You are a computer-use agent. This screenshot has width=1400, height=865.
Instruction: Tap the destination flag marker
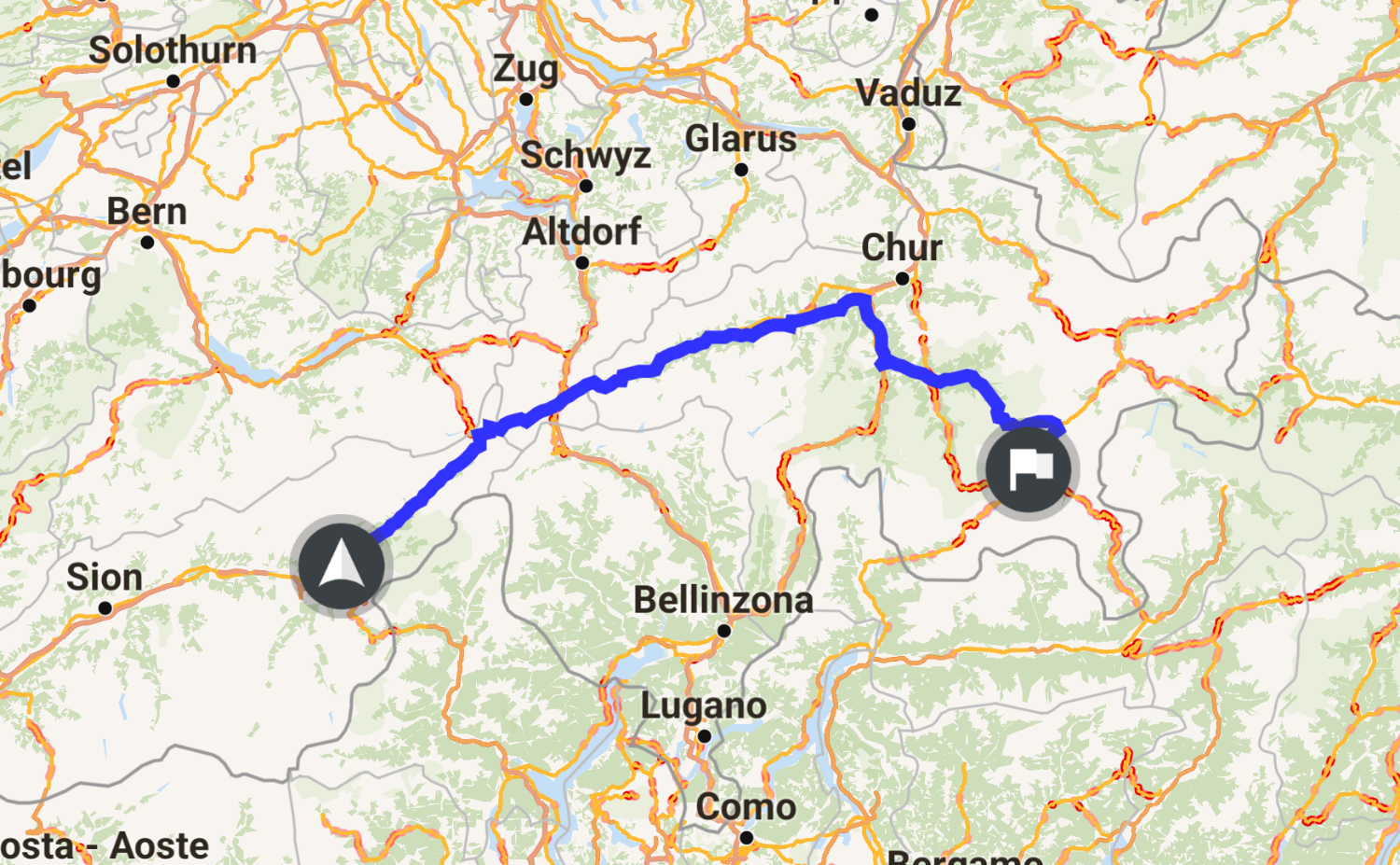click(1029, 468)
